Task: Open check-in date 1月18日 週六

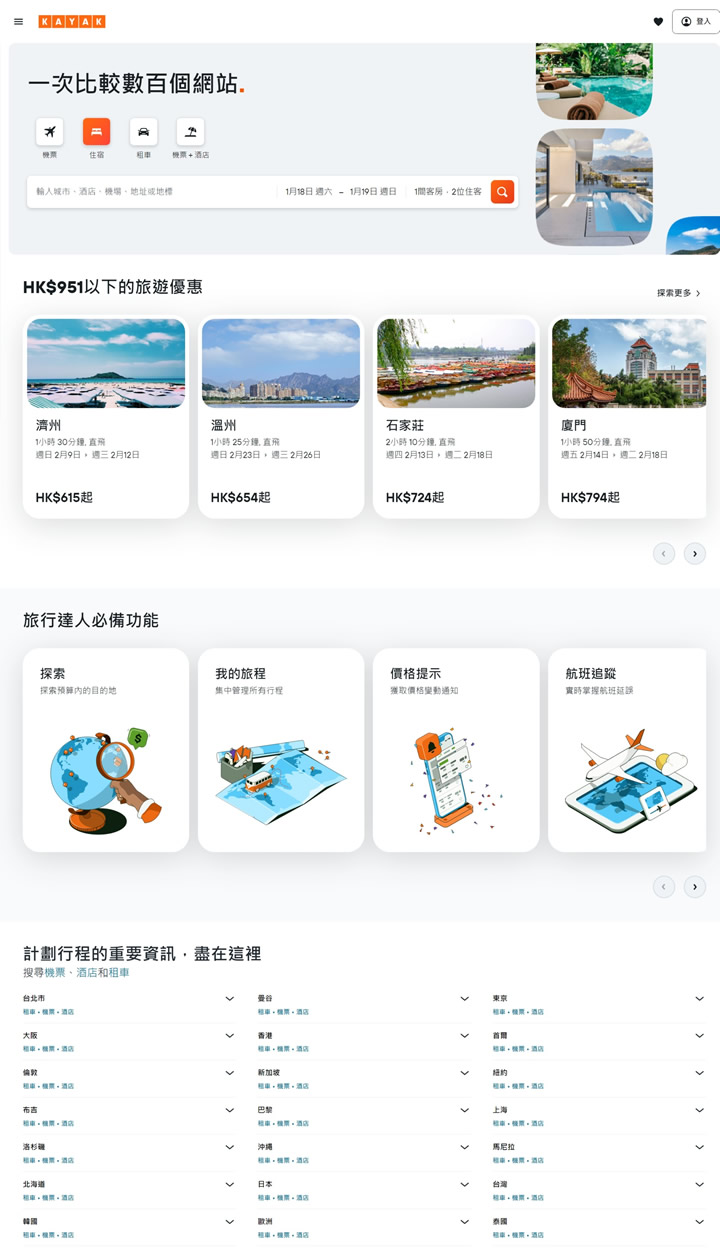Action: pyautogui.click(x=308, y=191)
